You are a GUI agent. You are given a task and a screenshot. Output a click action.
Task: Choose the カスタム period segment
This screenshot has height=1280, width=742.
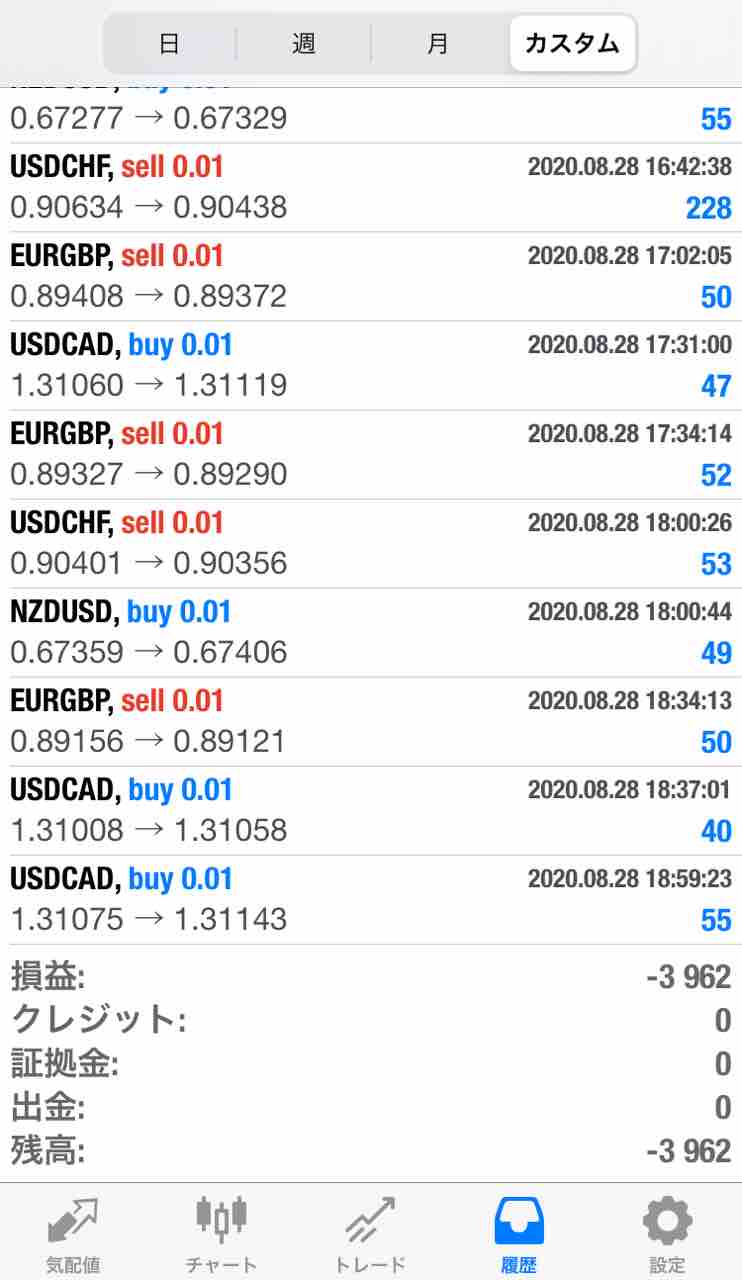pyautogui.click(x=572, y=44)
